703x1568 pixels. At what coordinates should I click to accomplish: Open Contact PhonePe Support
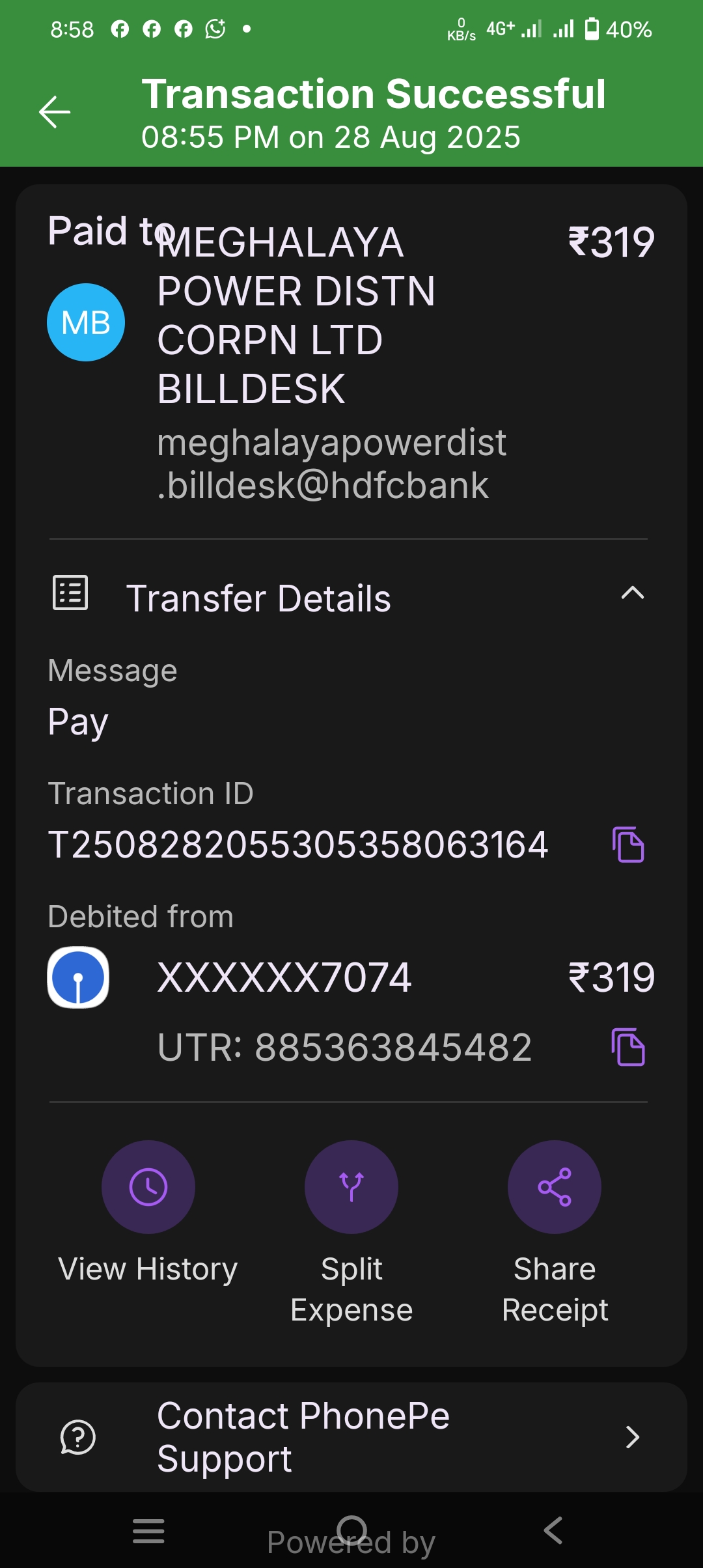tap(351, 1437)
